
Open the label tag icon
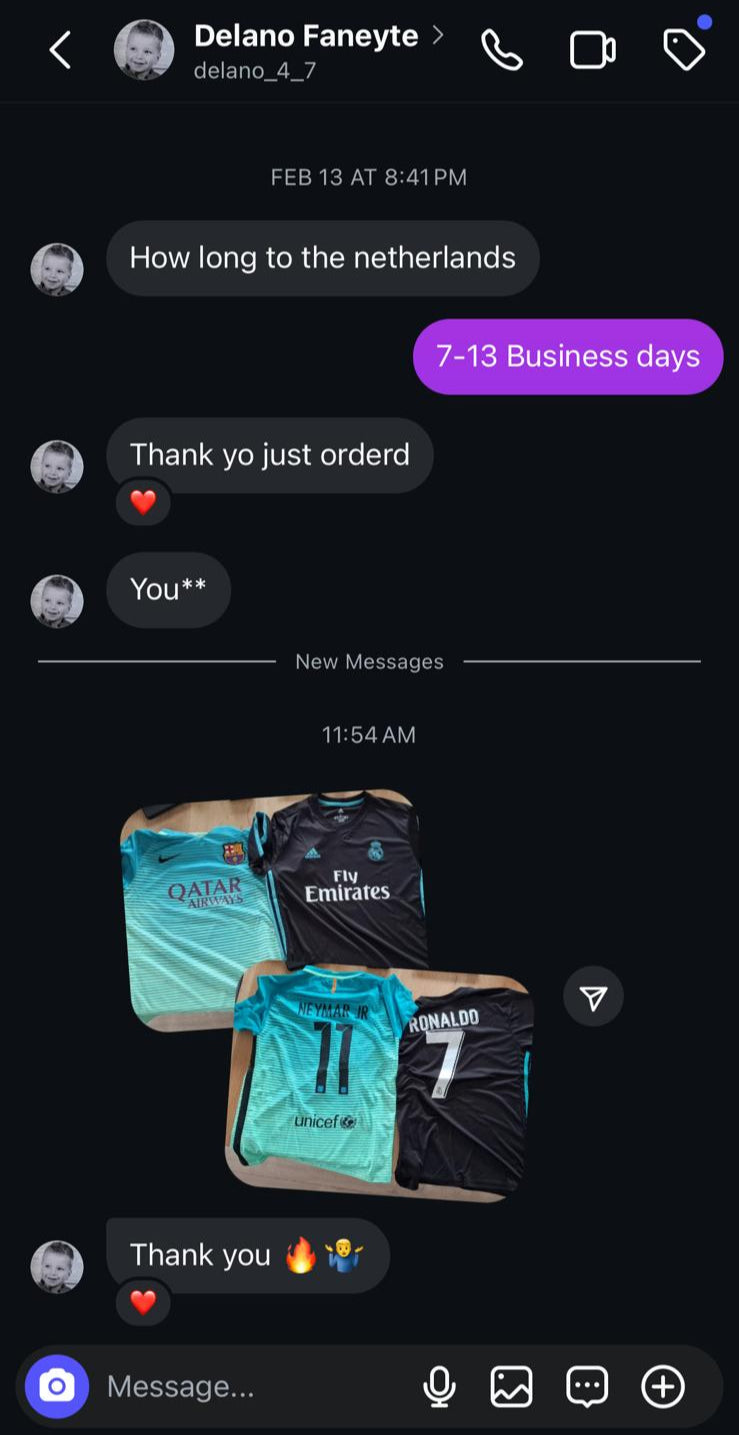(x=684, y=50)
